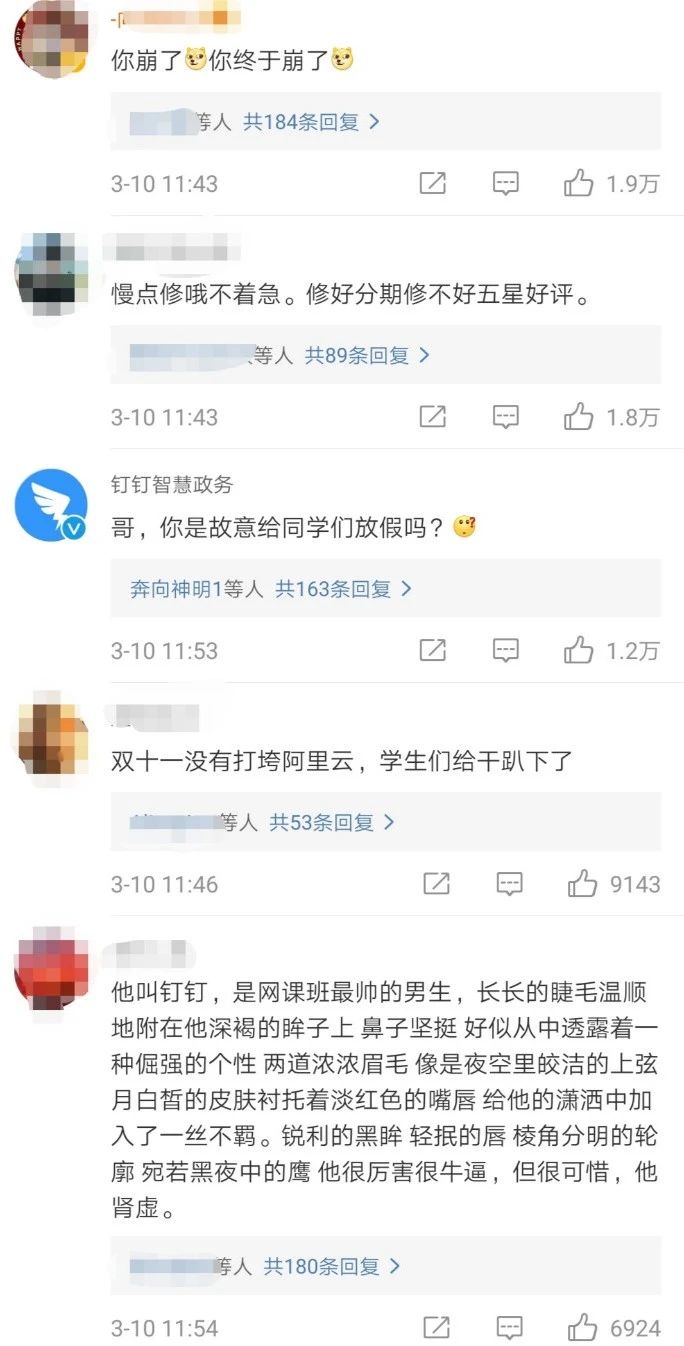Like the 他叫钉钉 comment
Image resolution: width=684 pixels, height=1346 pixels.
(583, 1328)
